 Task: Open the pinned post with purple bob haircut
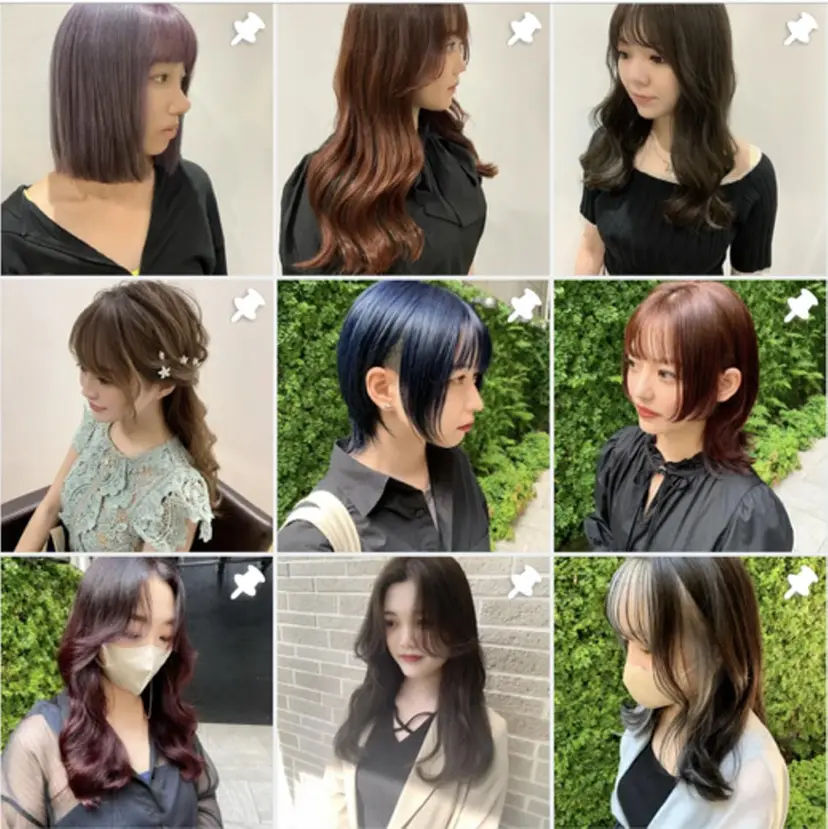136,138
